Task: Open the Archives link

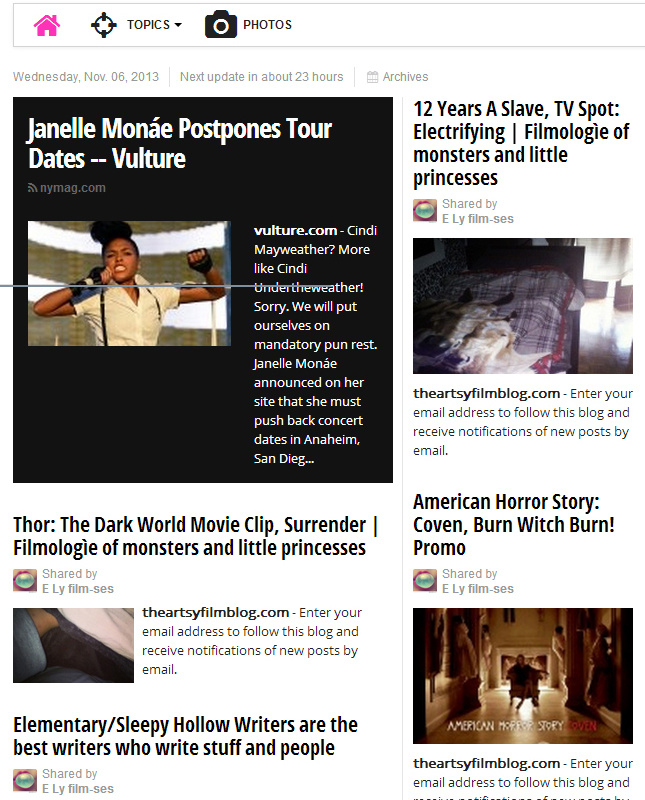Action: pos(404,77)
